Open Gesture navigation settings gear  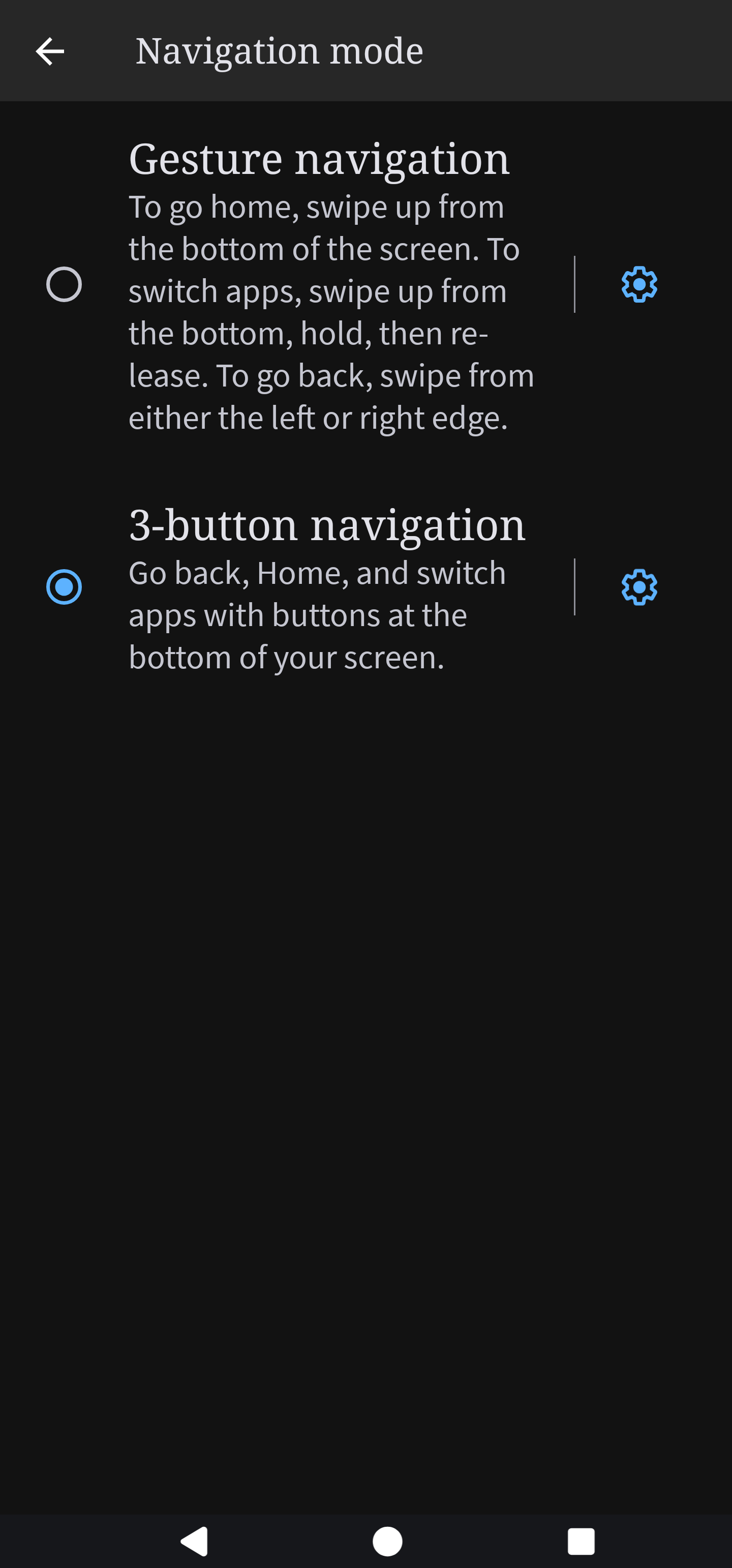point(639,284)
